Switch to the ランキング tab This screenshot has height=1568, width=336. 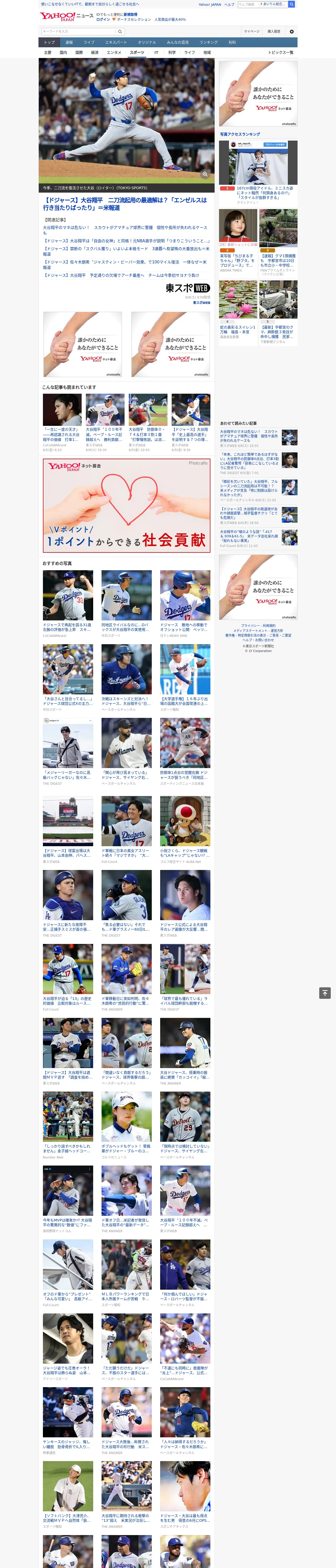(x=209, y=43)
